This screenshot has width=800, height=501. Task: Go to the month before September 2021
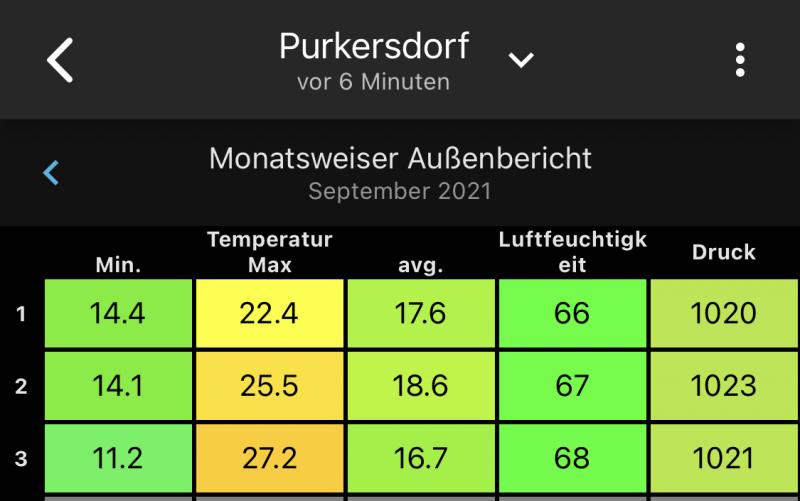point(52,173)
